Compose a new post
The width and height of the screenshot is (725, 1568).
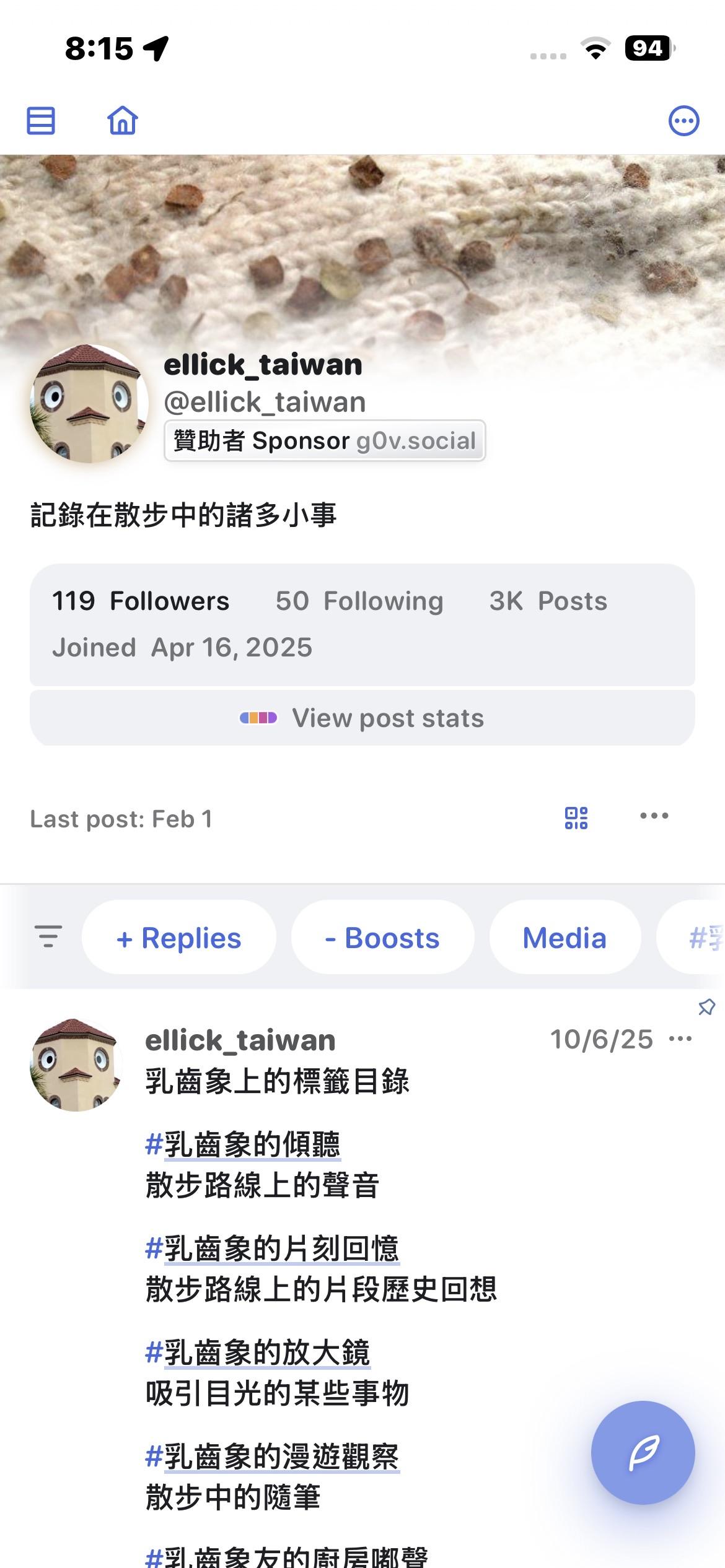pyautogui.click(x=643, y=1453)
